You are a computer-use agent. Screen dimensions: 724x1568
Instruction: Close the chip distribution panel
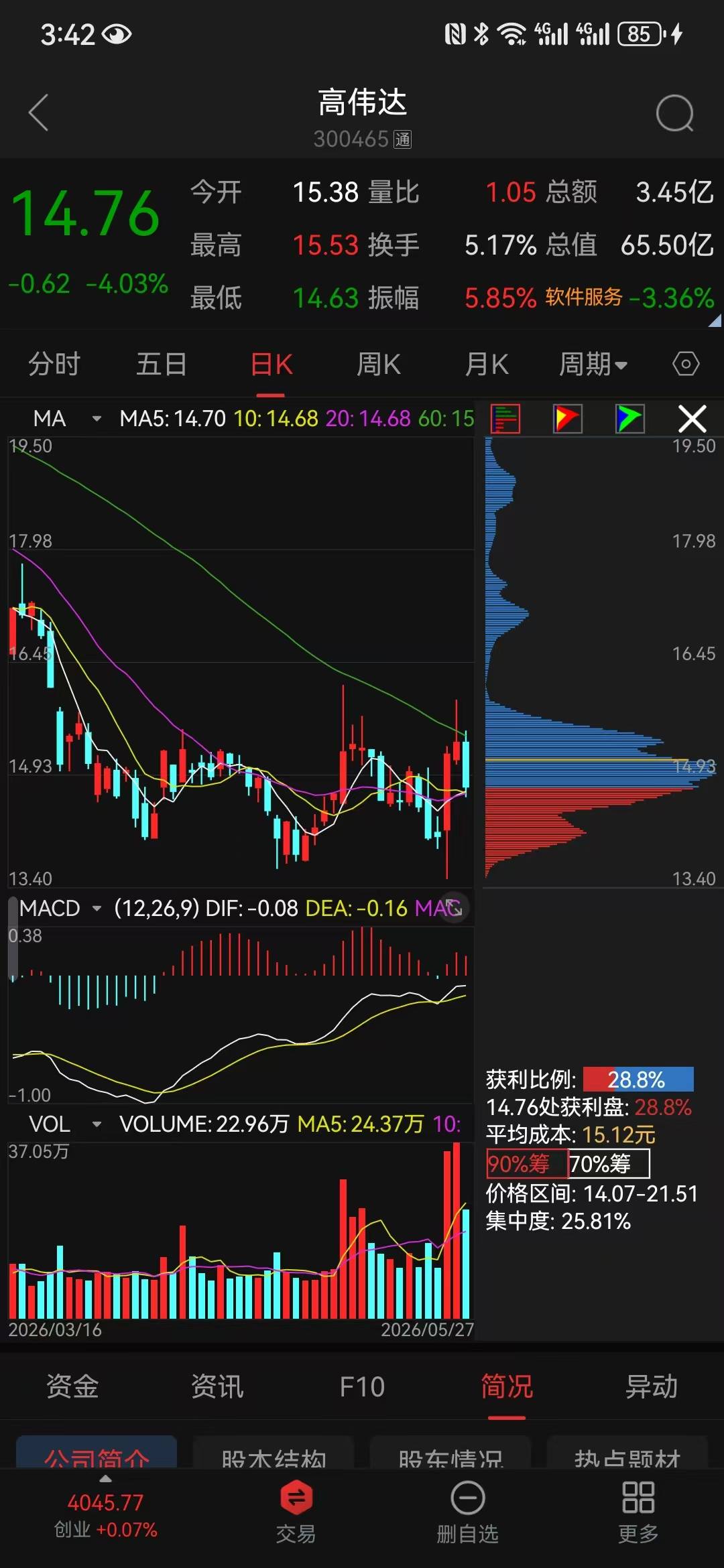point(692,419)
